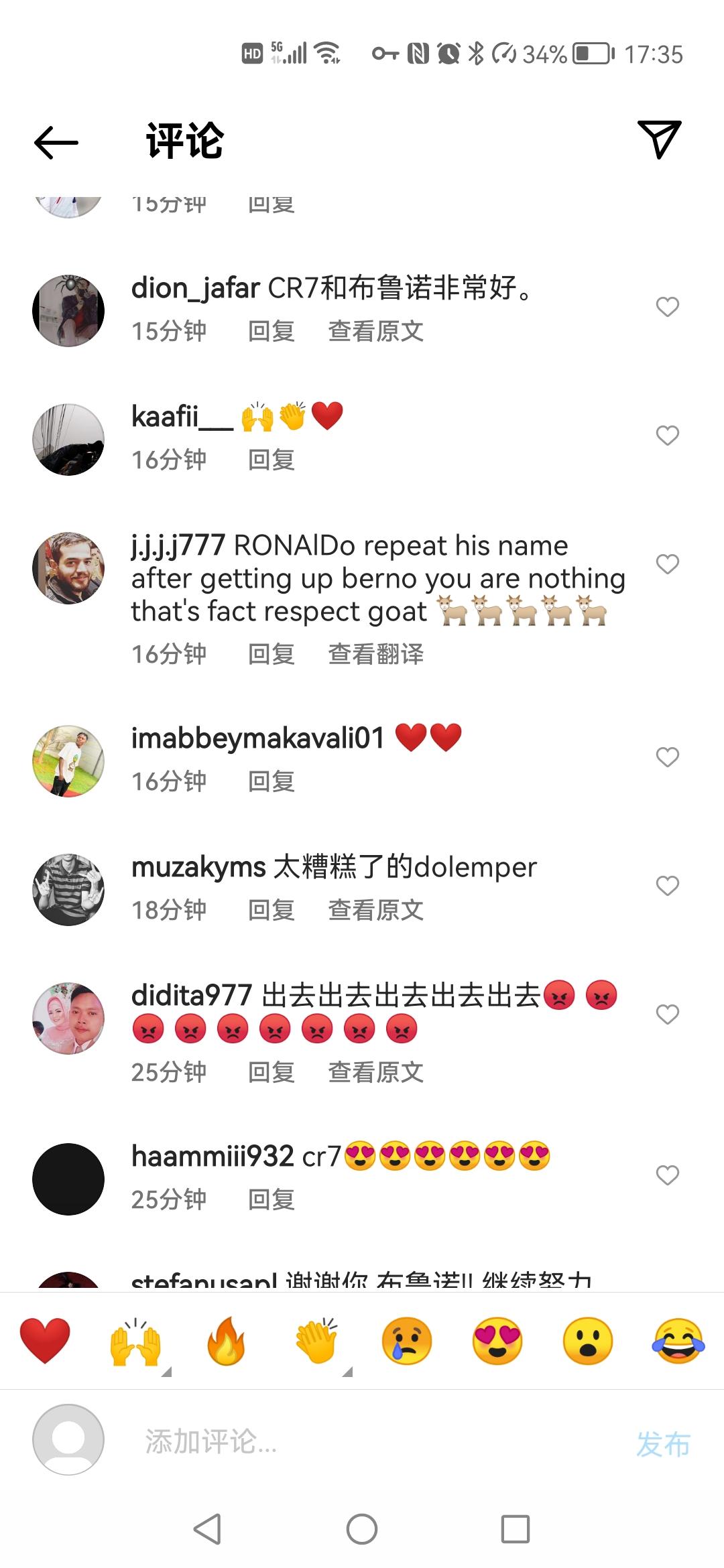
Task: Like dion_jafar's comment
Action: click(667, 307)
